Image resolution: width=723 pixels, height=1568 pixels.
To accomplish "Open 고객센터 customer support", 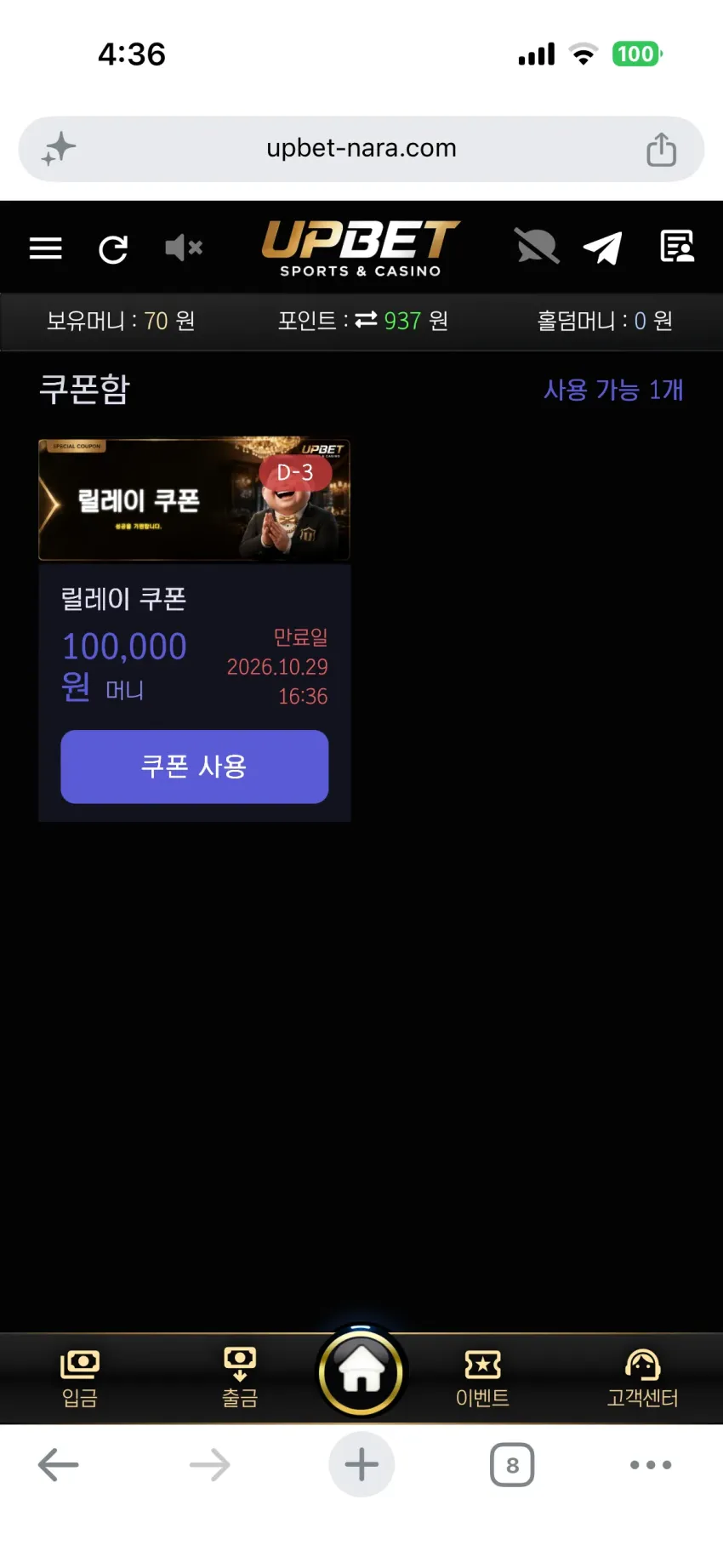I will (642, 1378).
